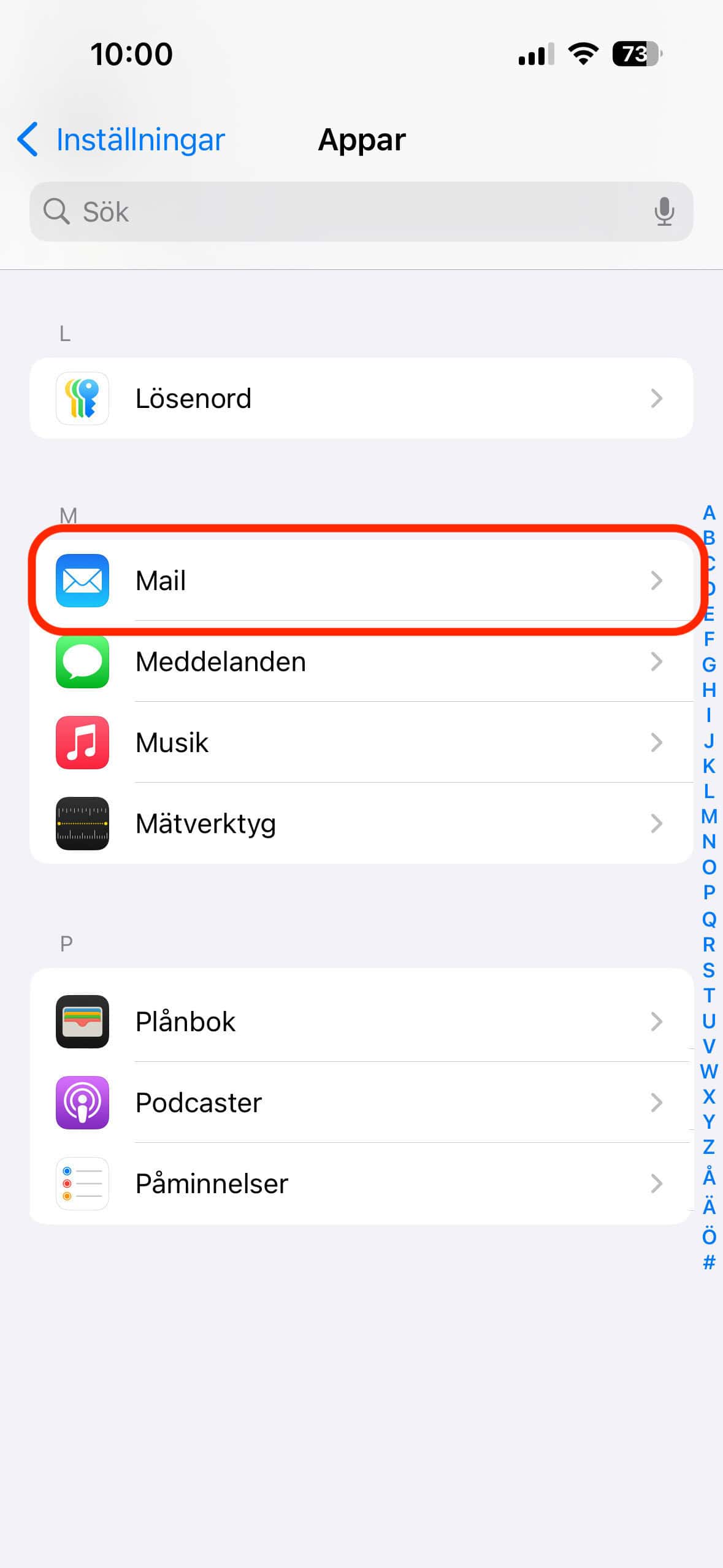Viewport: 723px width, 1568px height.
Task: Open Påminnelser settings
Action: 361,1183
